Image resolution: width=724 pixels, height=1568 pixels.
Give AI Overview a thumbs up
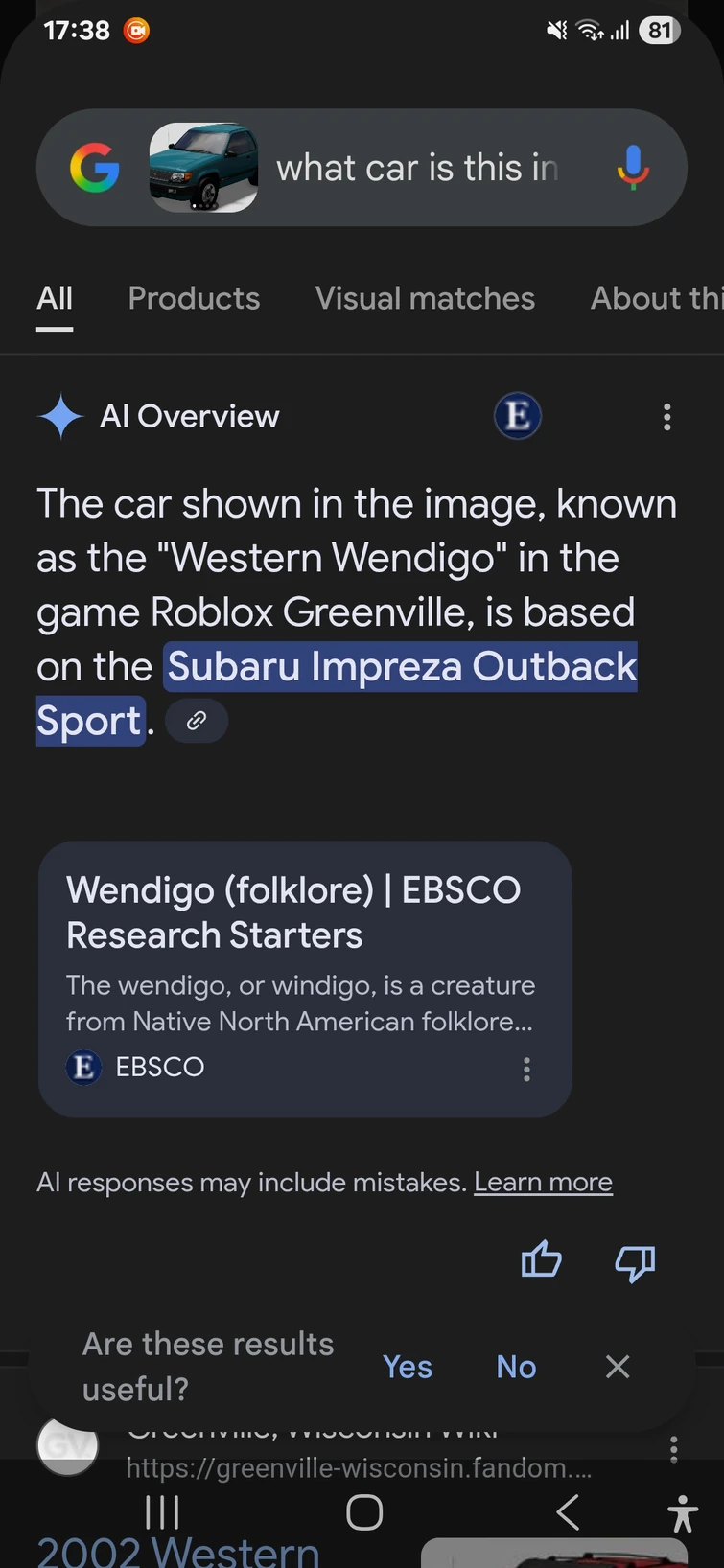pyautogui.click(x=542, y=1260)
